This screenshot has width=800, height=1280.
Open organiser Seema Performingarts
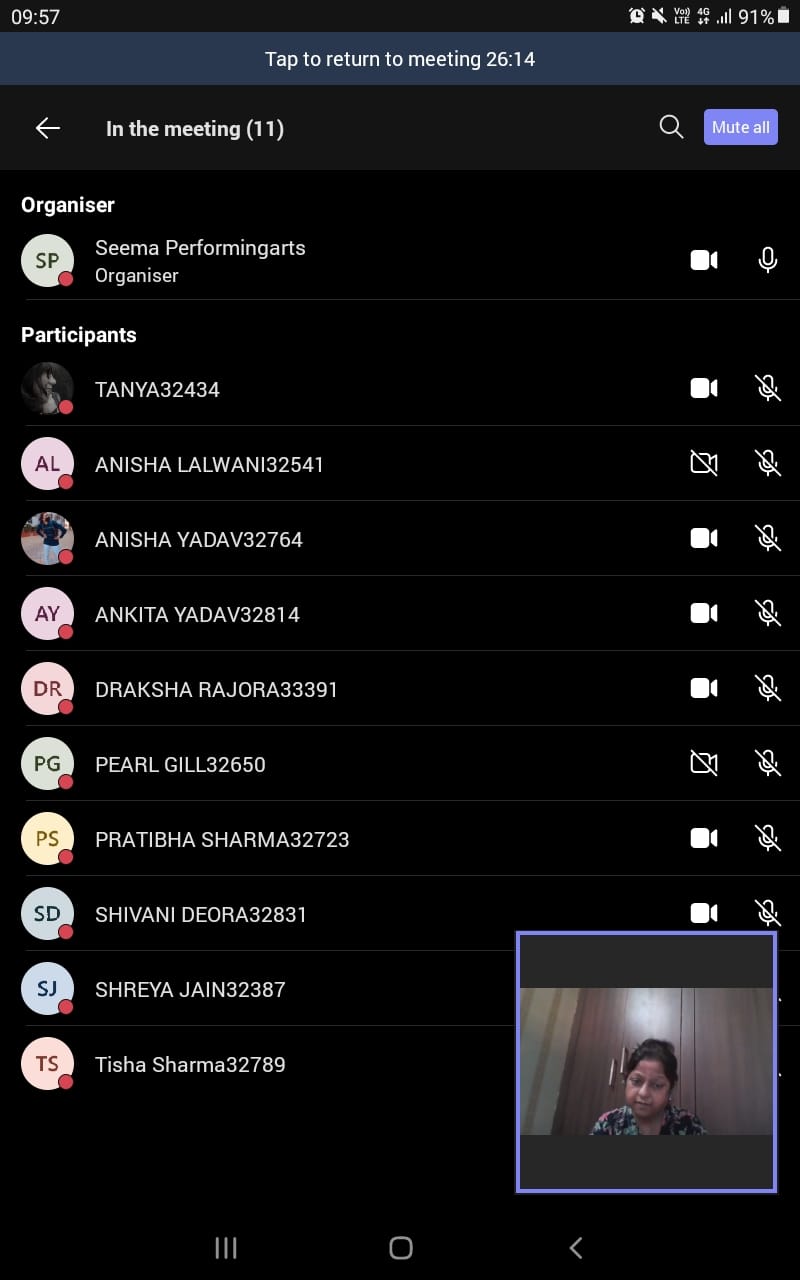click(x=200, y=260)
